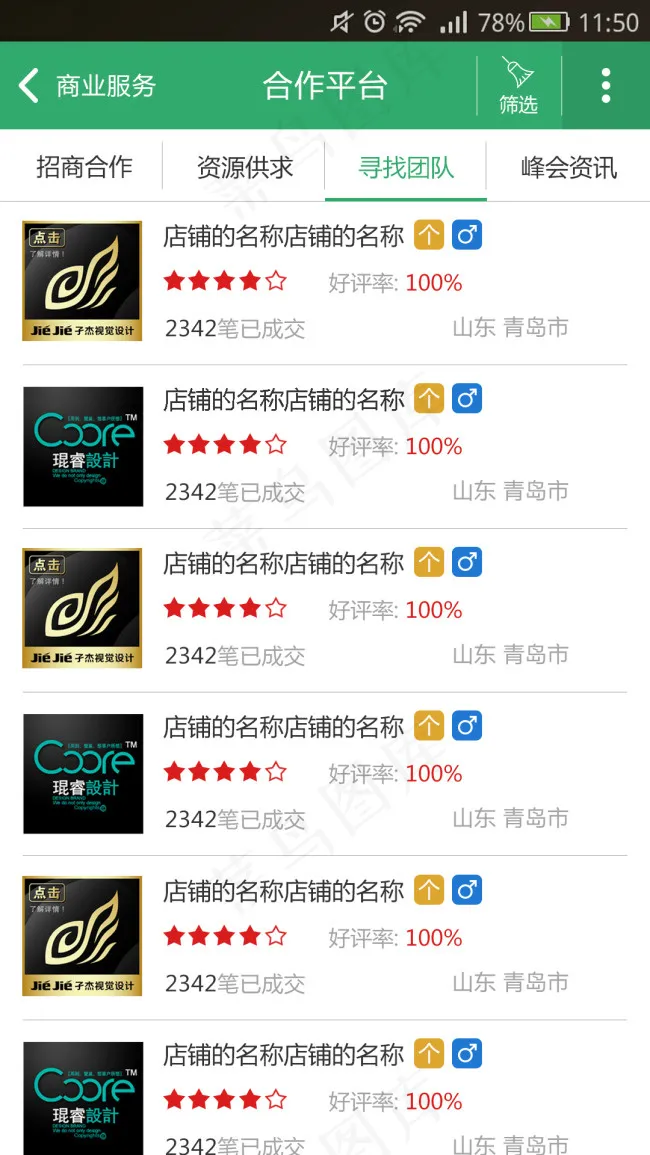
Task: Switch to the 峰会资讯 tab
Action: click(568, 167)
